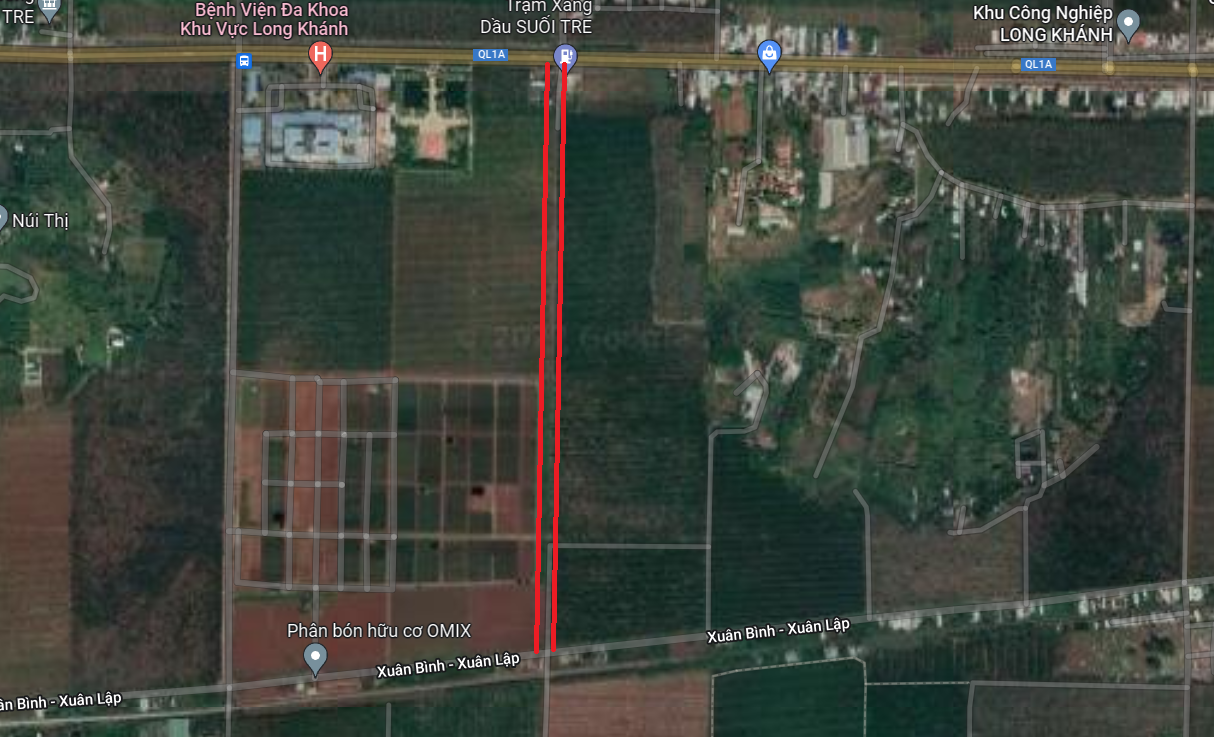Select the Phân bón hữu cơ OMIX marker
1214x737 pixels.
(316, 659)
